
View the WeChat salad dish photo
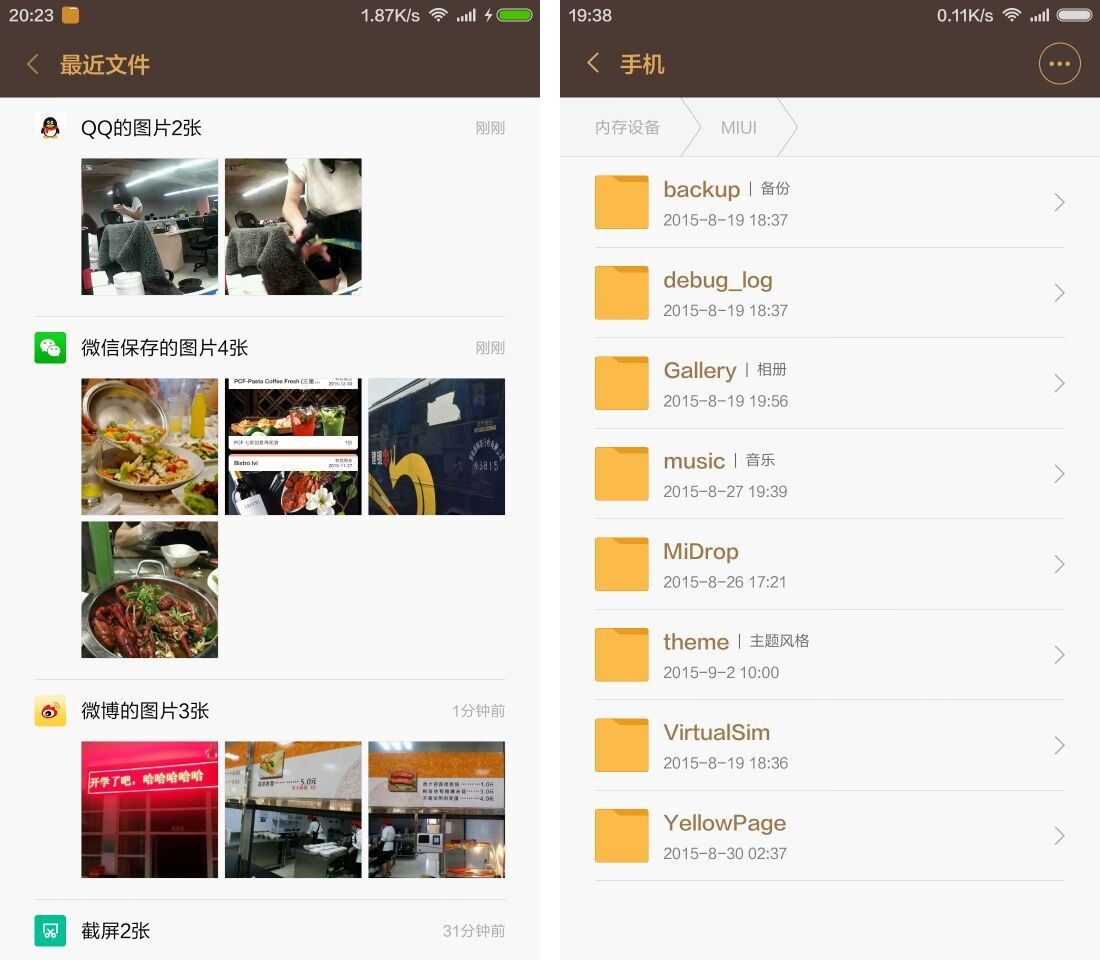(x=149, y=446)
